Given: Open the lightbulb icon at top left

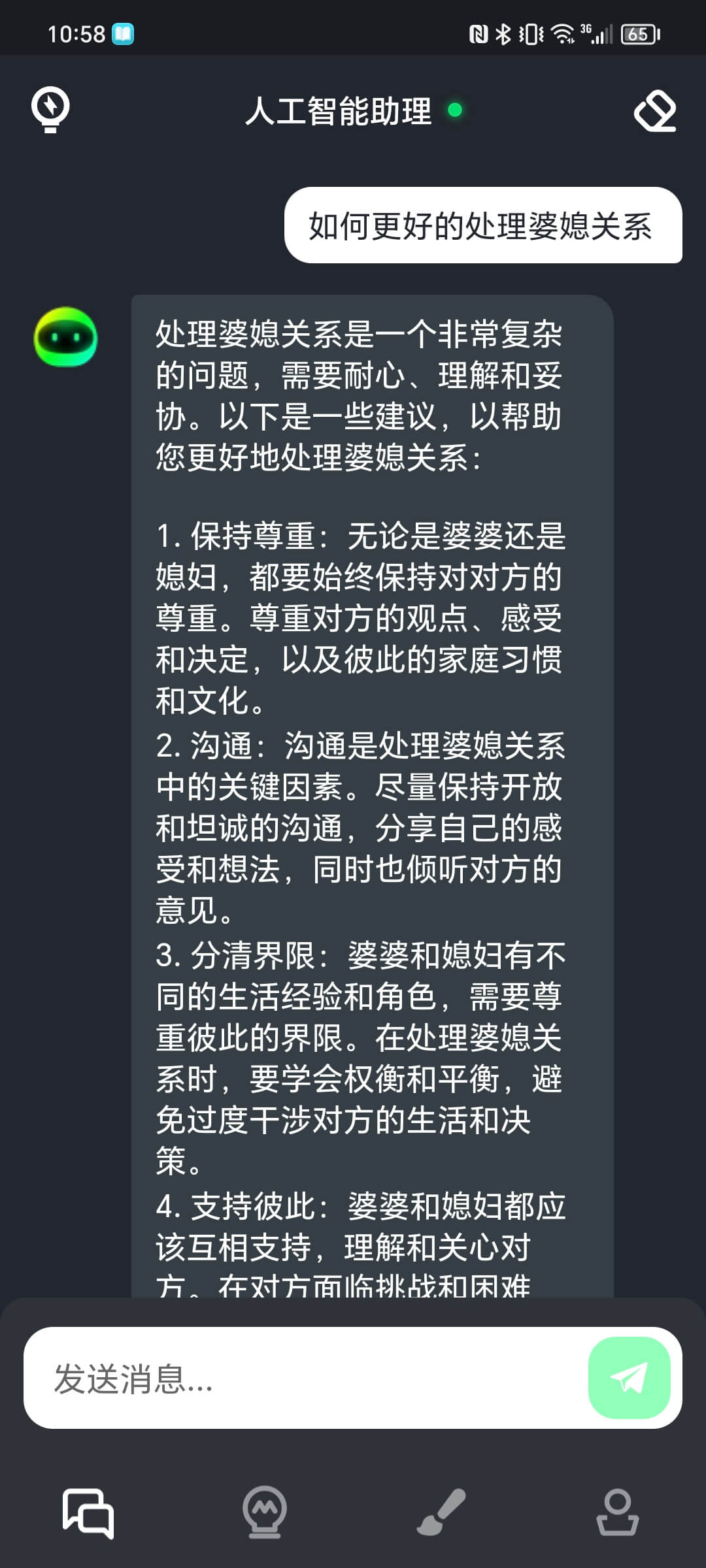Looking at the screenshot, I should click(x=50, y=110).
